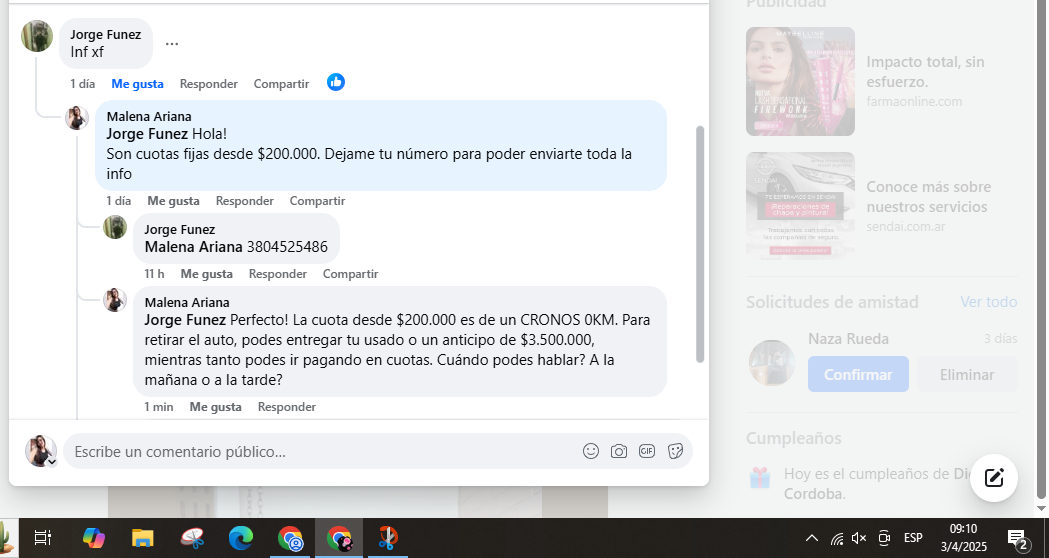Open the emoji picker in comment box
The width and height of the screenshot is (1049, 558).
coord(591,451)
